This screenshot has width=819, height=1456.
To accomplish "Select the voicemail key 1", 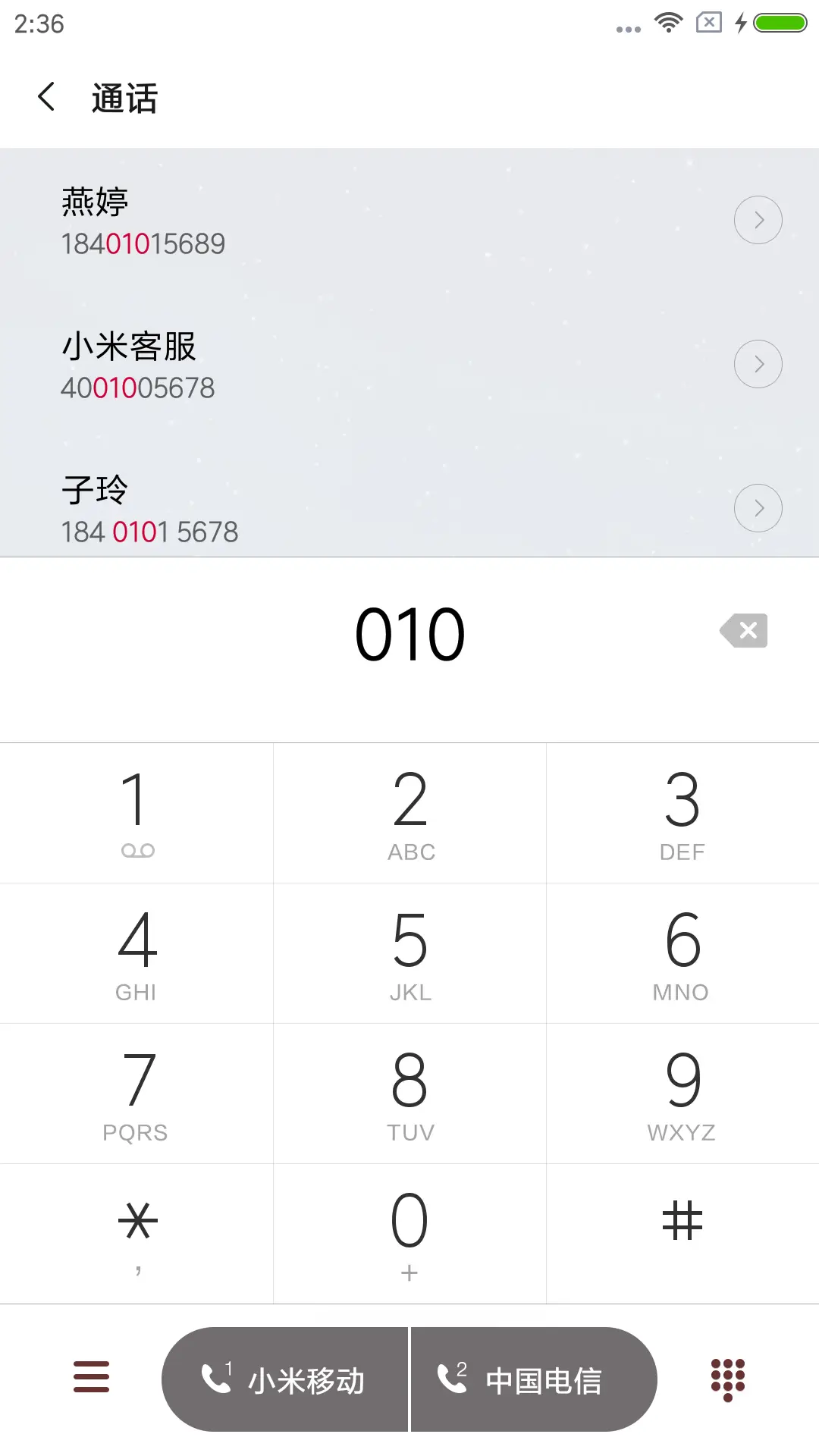I will 136,811.
